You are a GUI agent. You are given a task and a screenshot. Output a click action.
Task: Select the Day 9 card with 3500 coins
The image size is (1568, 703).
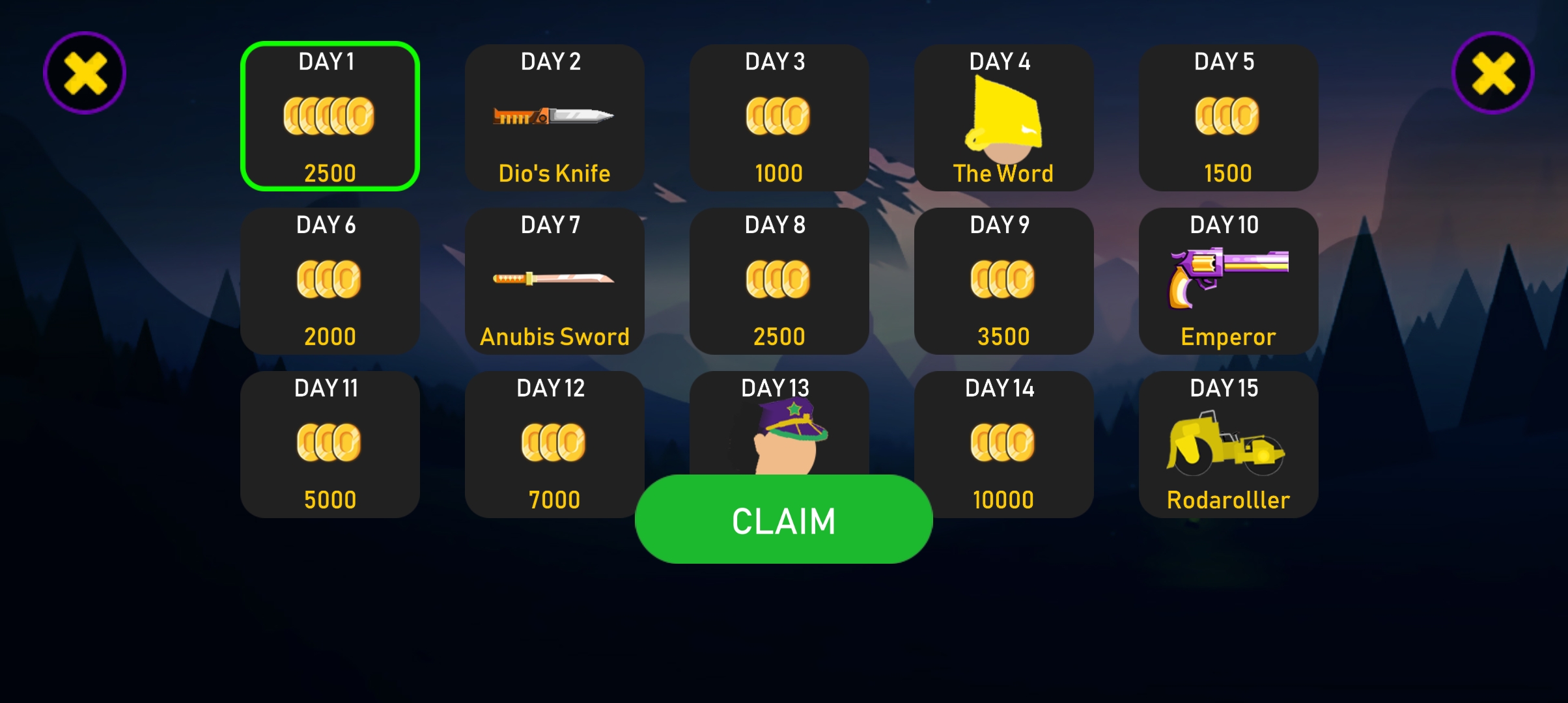pos(1003,281)
